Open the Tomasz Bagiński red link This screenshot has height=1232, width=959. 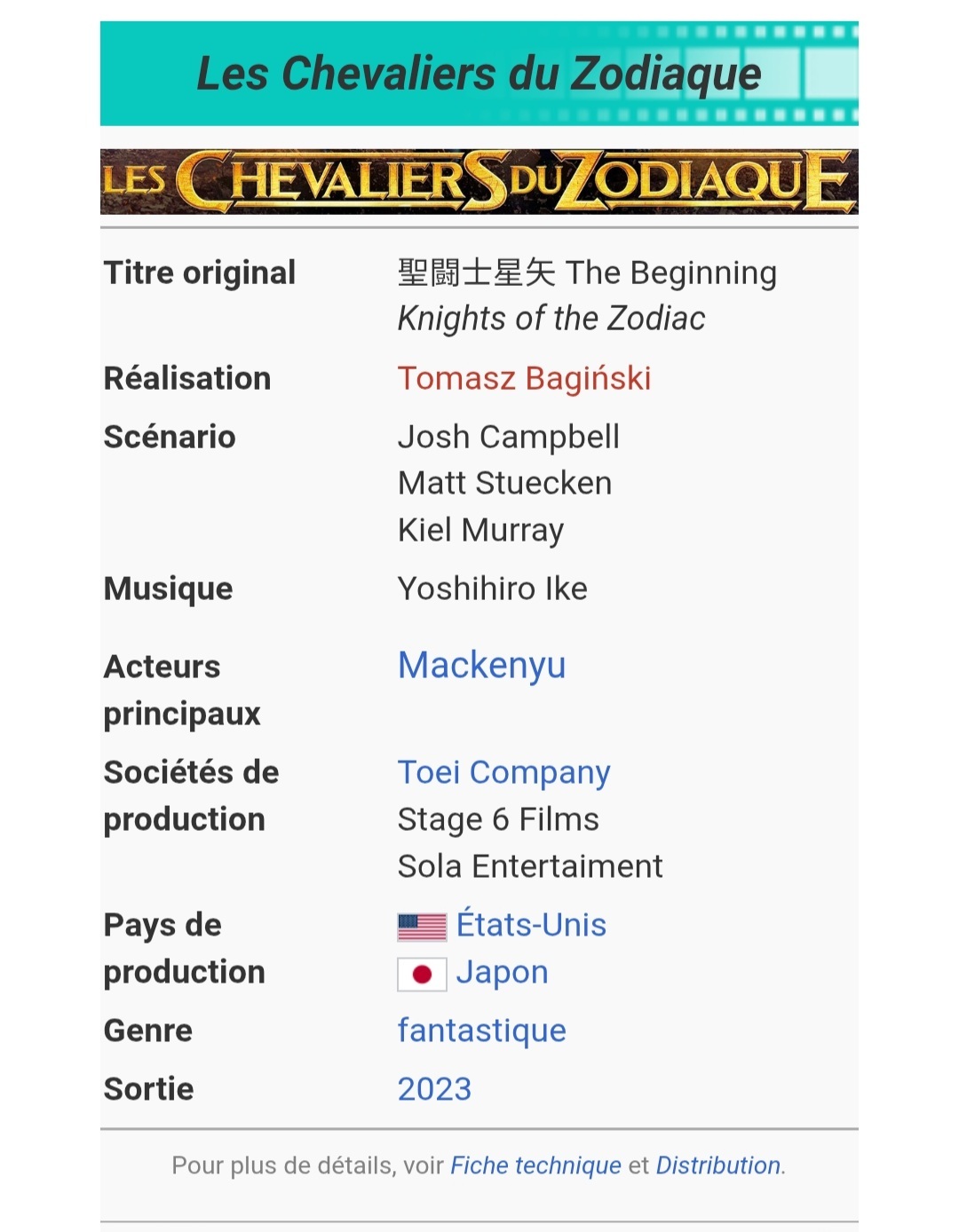[x=524, y=378]
